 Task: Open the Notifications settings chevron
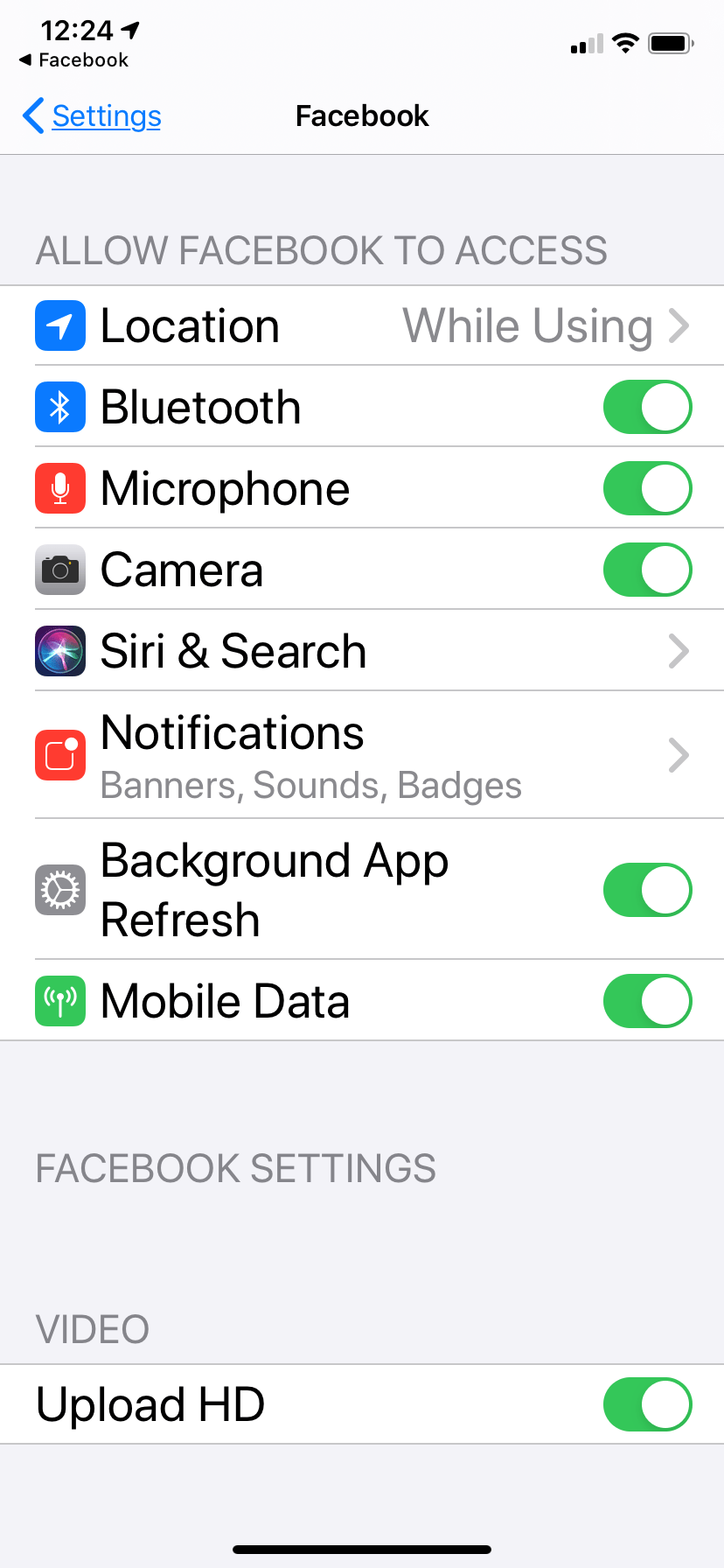(x=678, y=755)
